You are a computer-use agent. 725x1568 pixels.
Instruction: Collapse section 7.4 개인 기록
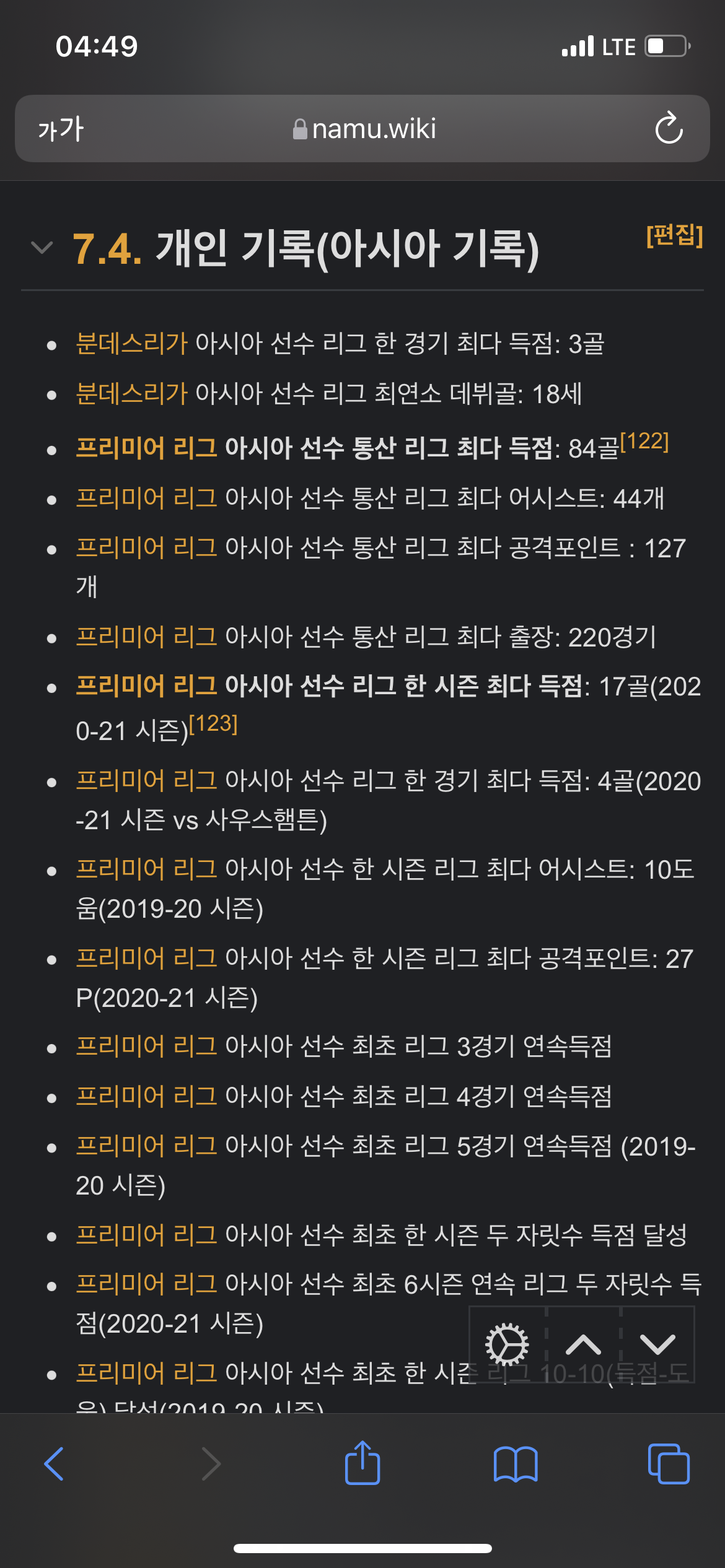[x=42, y=248]
